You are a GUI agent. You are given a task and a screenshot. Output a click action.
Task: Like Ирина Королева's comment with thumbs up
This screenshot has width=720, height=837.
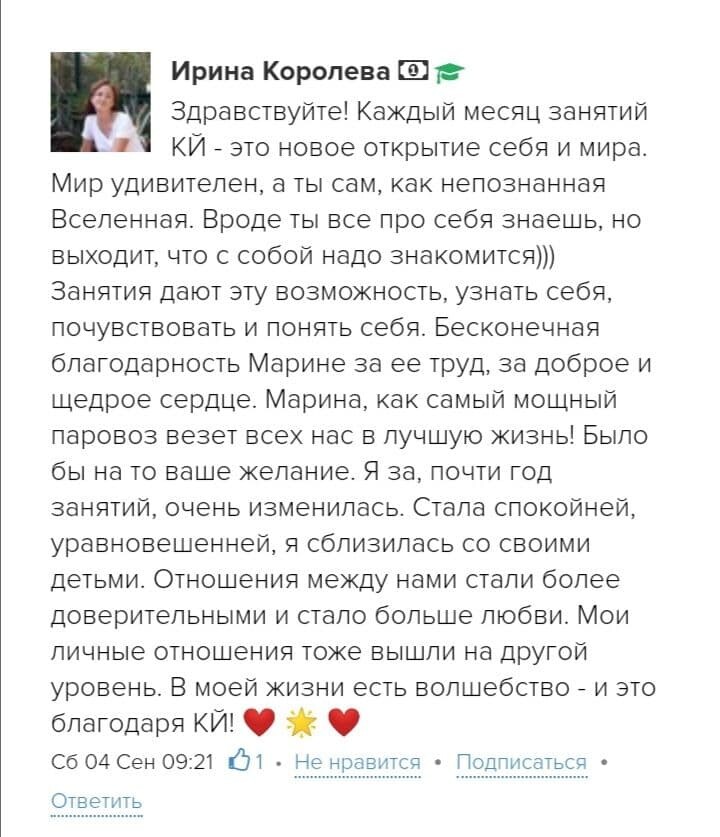pyautogui.click(x=239, y=762)
